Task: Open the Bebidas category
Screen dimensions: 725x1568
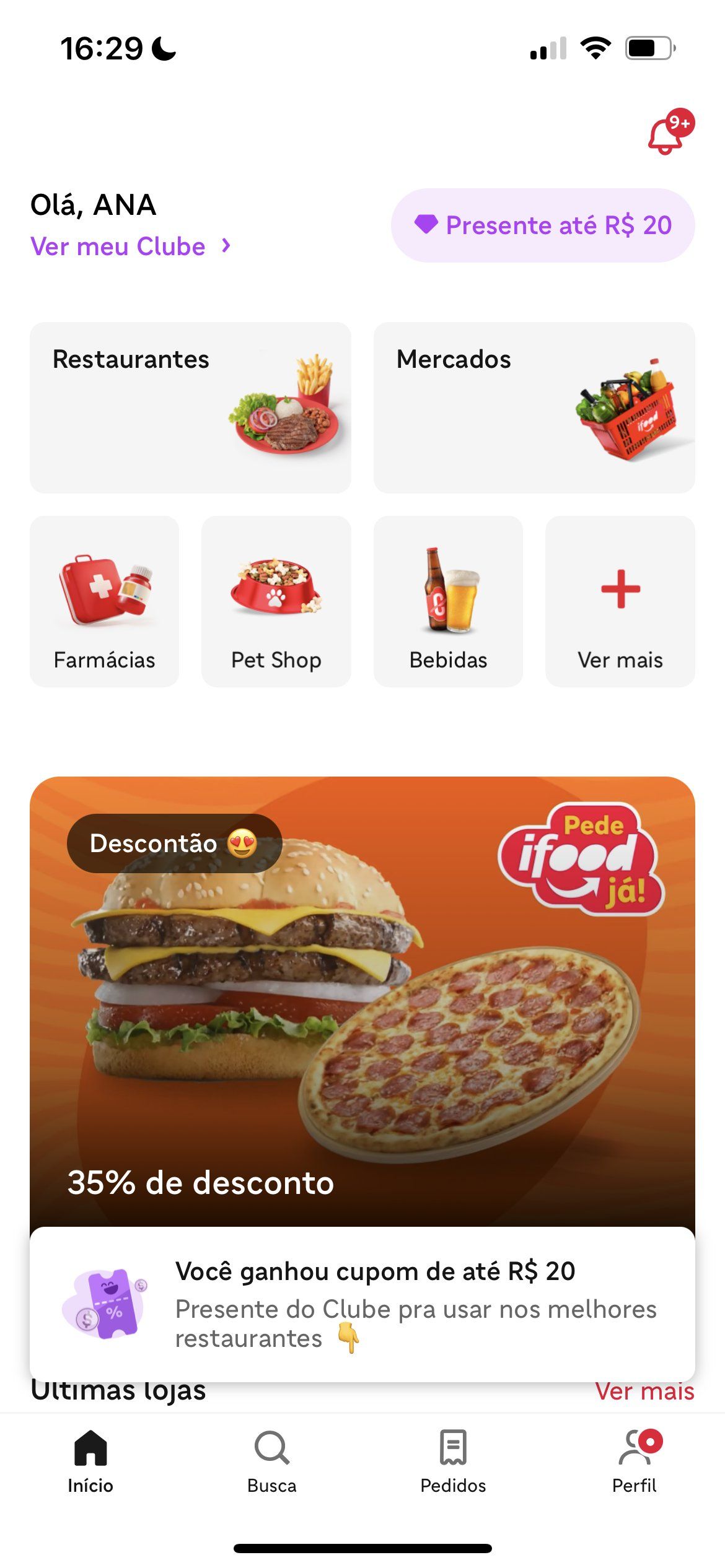Action: tap(448, 601)
